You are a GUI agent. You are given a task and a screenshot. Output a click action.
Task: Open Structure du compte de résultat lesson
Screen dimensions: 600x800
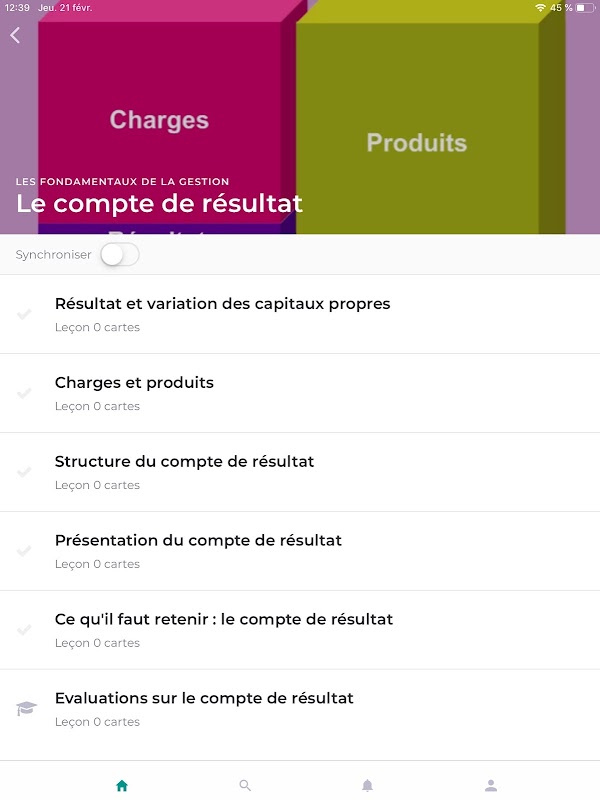(x=300, y=472)
